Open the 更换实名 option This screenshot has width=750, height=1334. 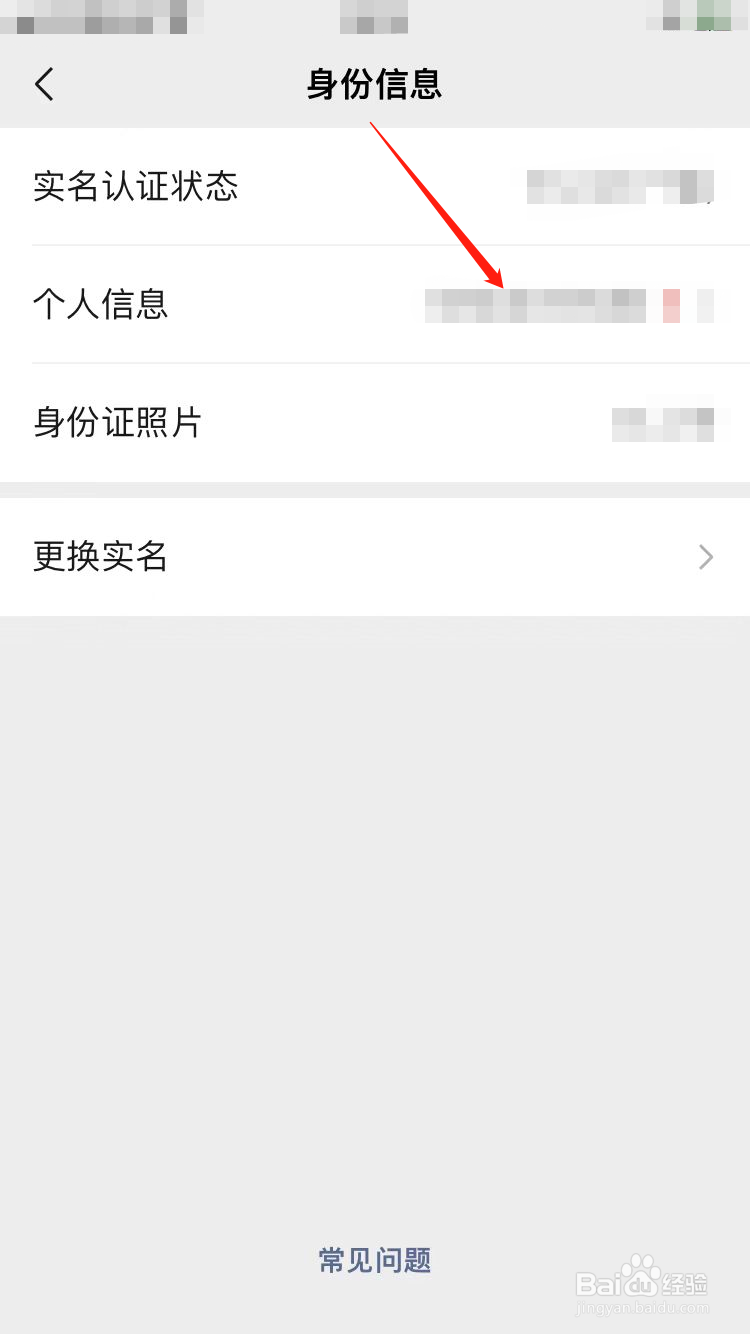[x=375, y=557]
